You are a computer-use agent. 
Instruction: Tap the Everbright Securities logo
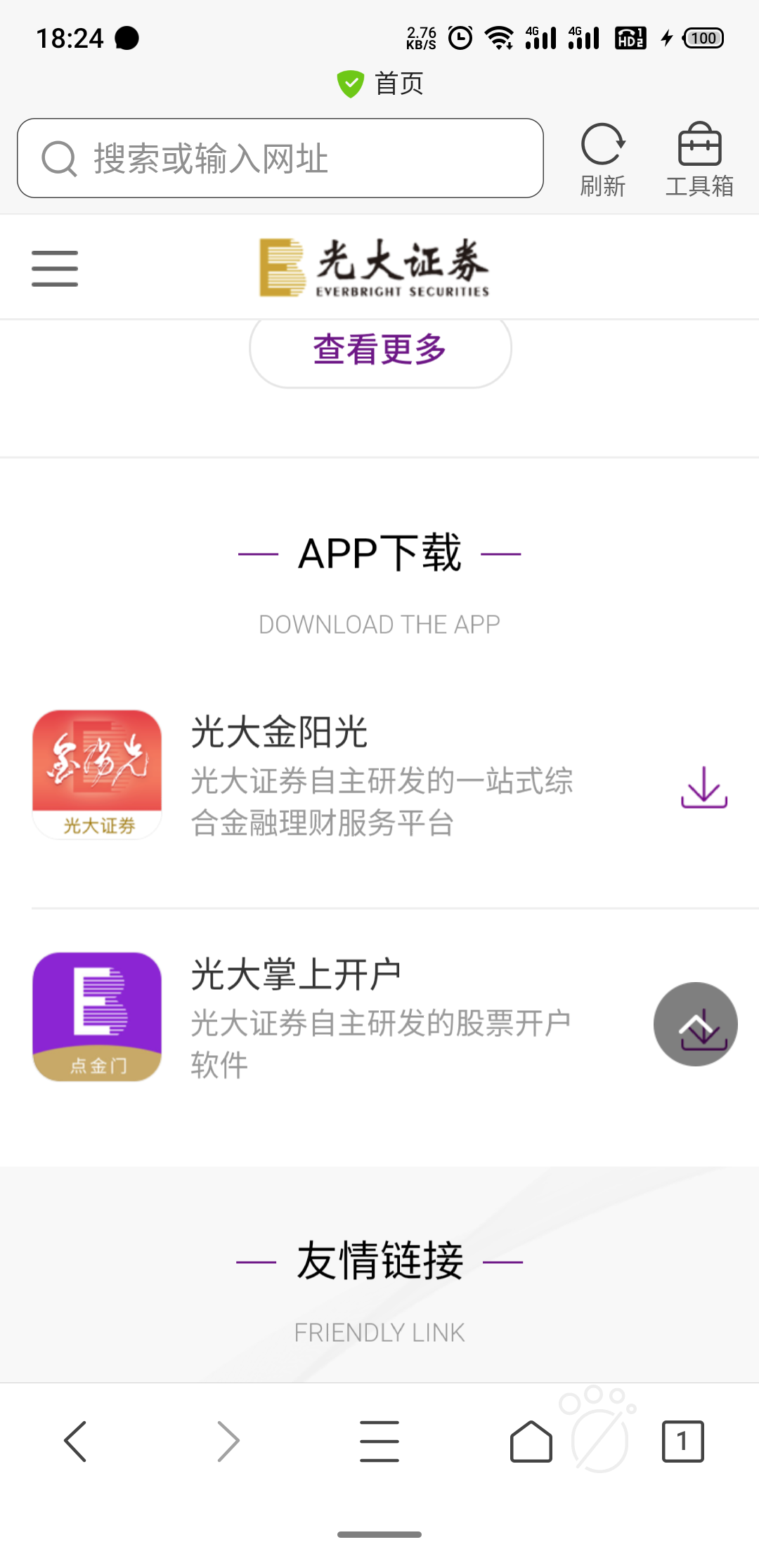373,266
